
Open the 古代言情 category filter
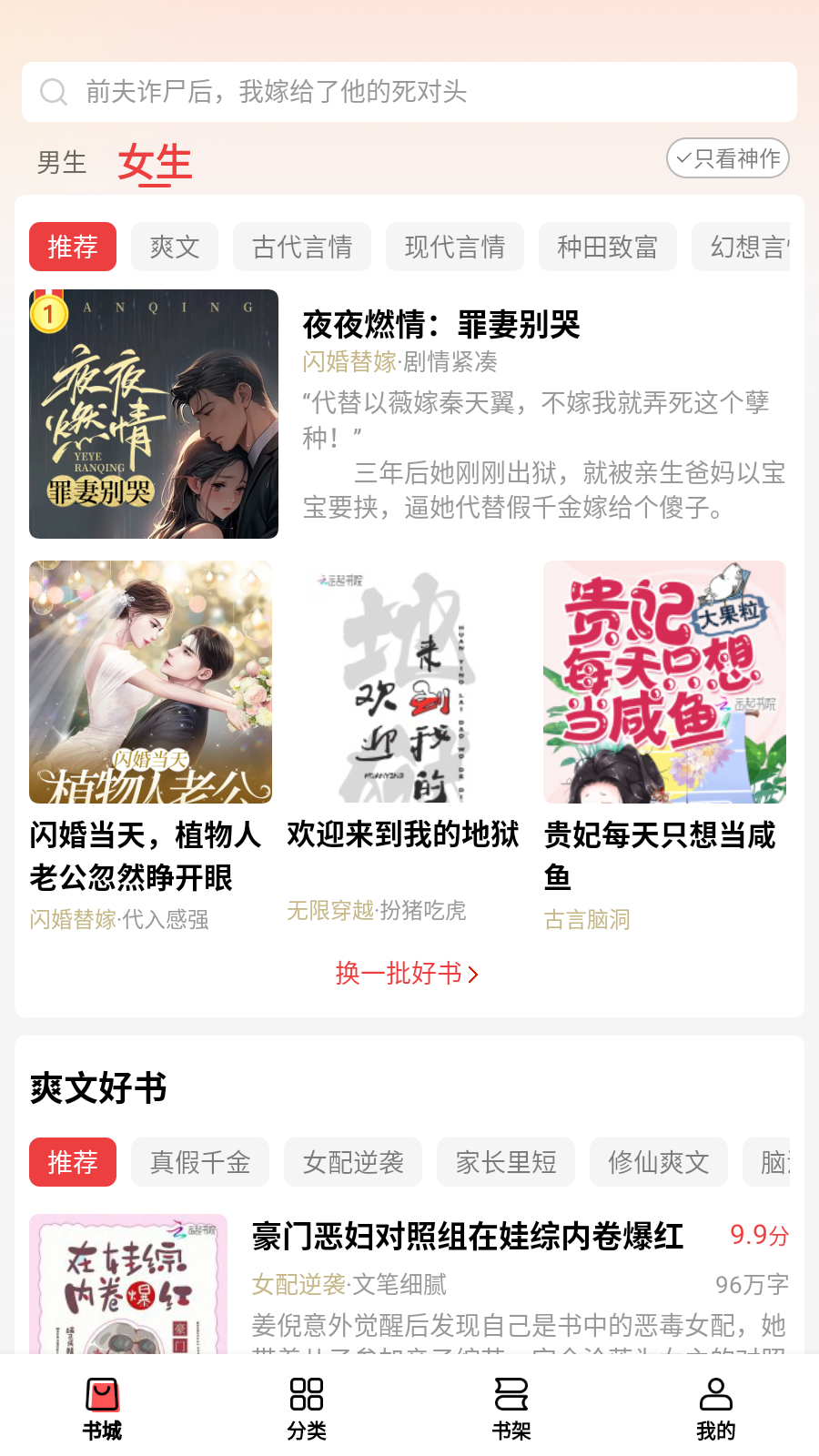point(302,247)
